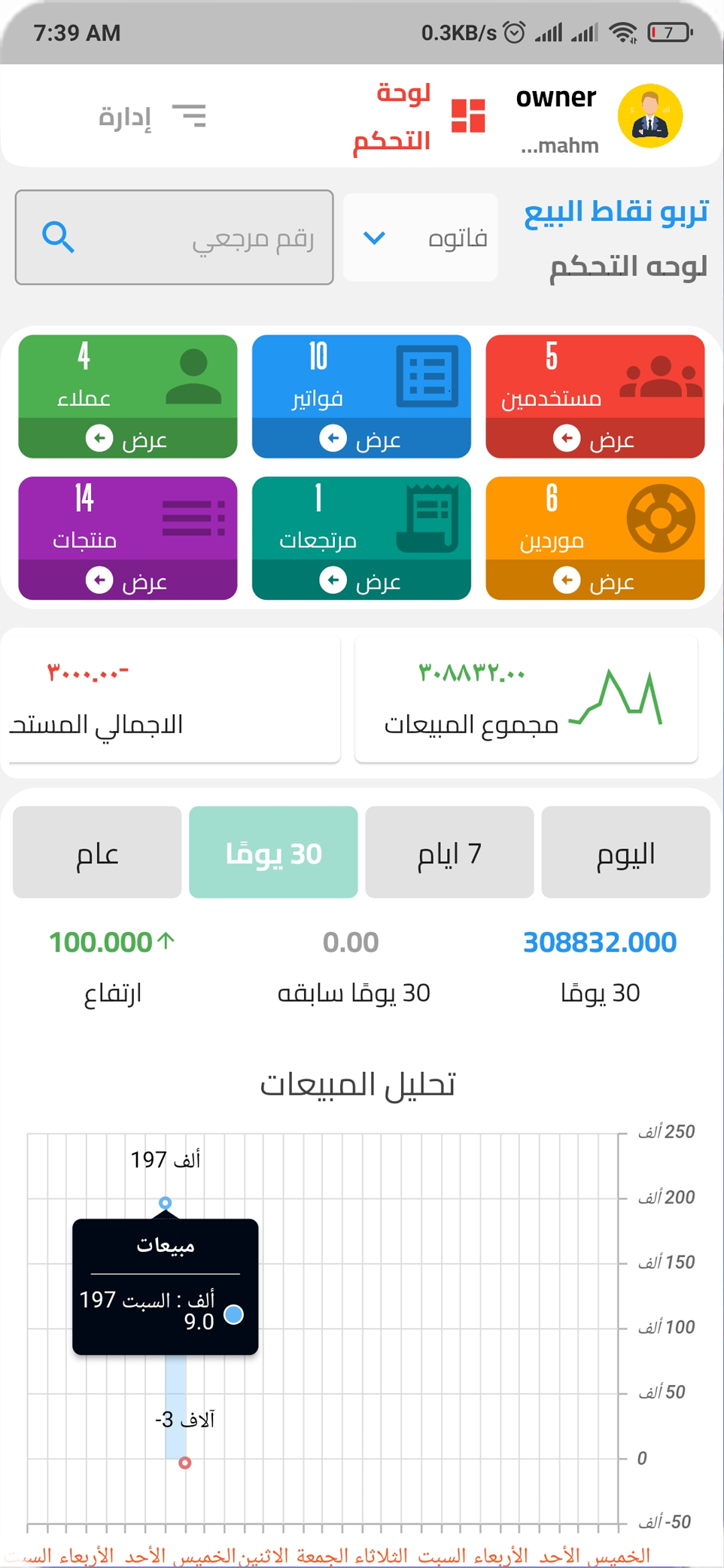Image resolution: width=724 pixels, height=1568 pixels.
Task: Open the إدارة menu button
Action: click(153, 117)
